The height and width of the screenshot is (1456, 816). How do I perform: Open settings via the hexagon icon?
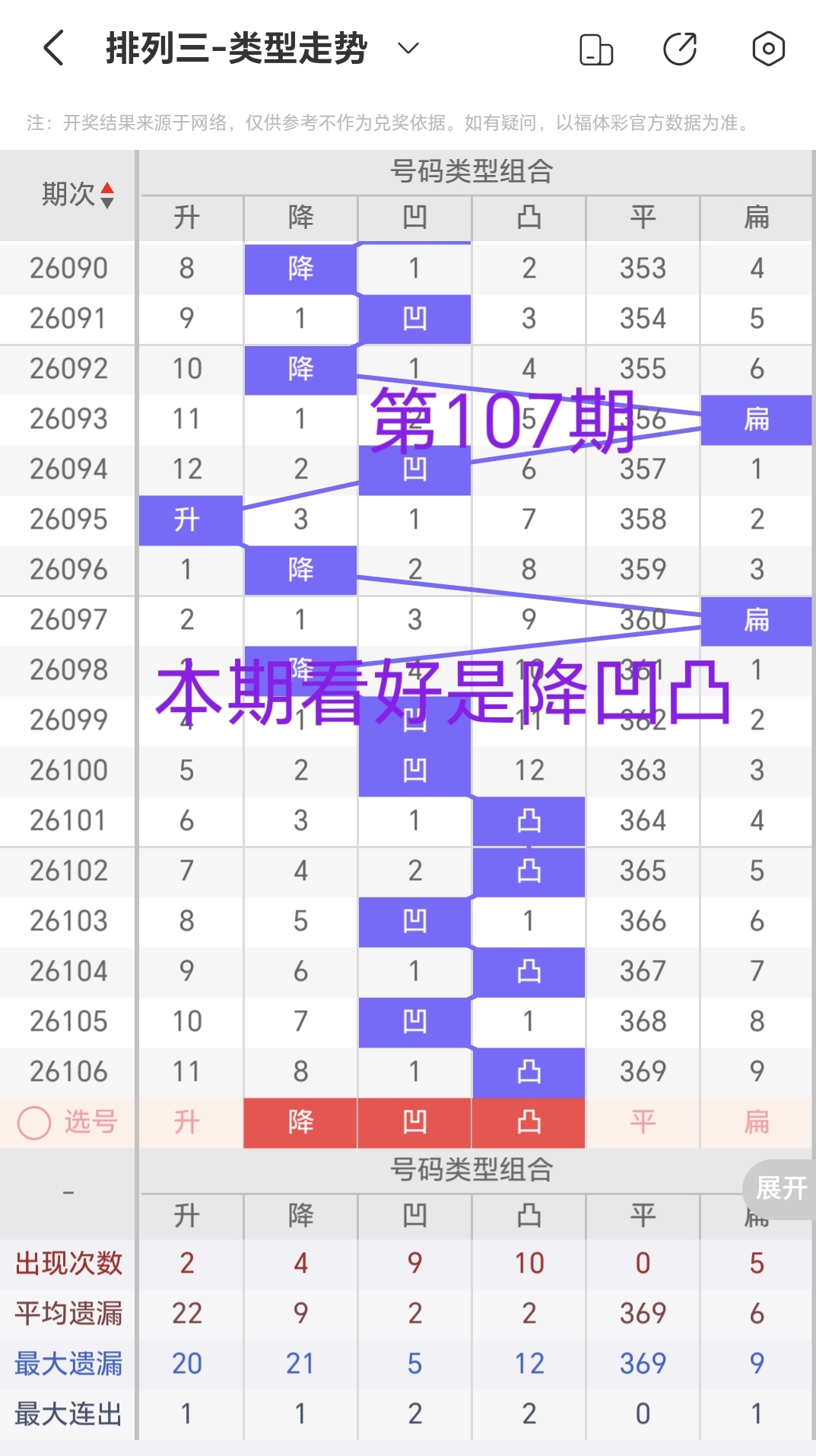tap(768, 48)
